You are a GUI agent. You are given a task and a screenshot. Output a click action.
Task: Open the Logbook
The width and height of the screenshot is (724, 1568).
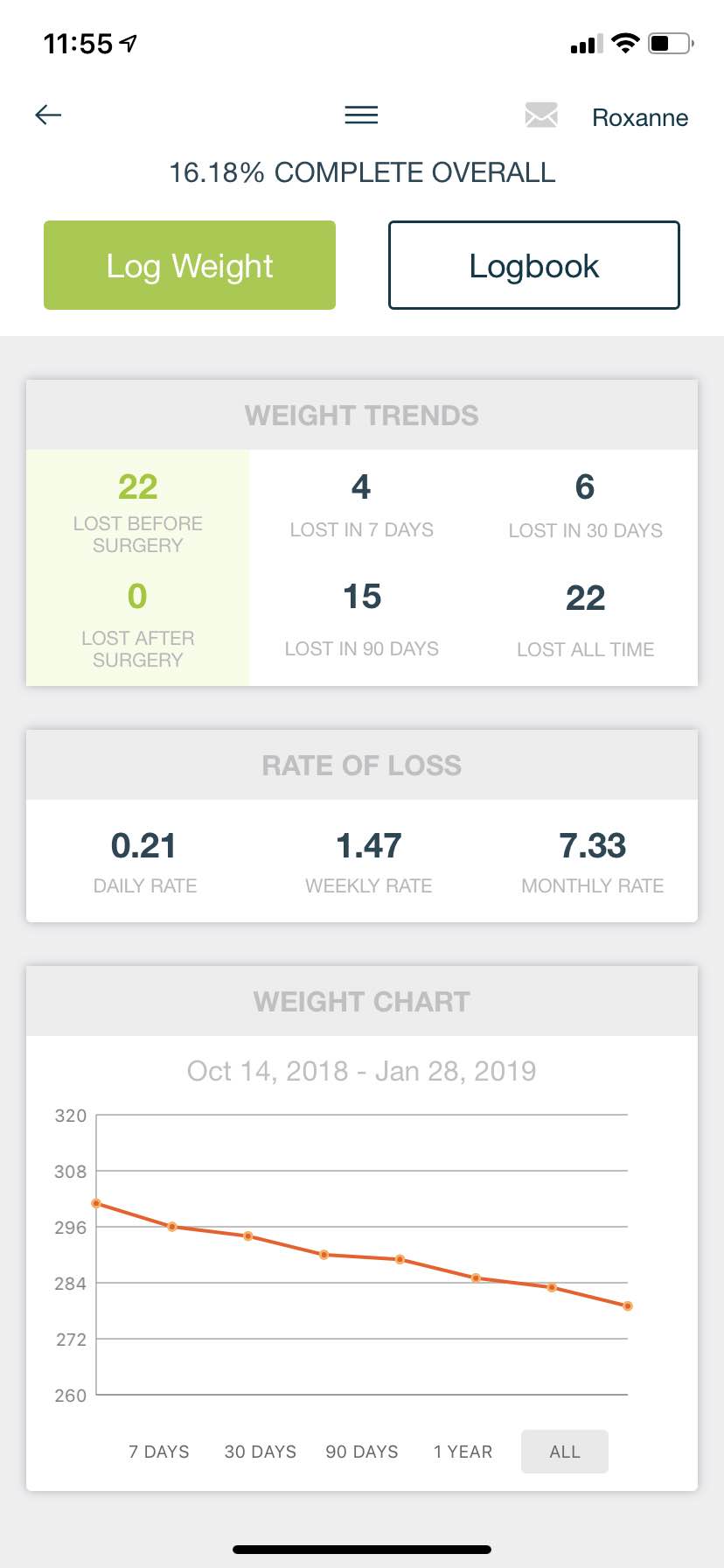534,265
